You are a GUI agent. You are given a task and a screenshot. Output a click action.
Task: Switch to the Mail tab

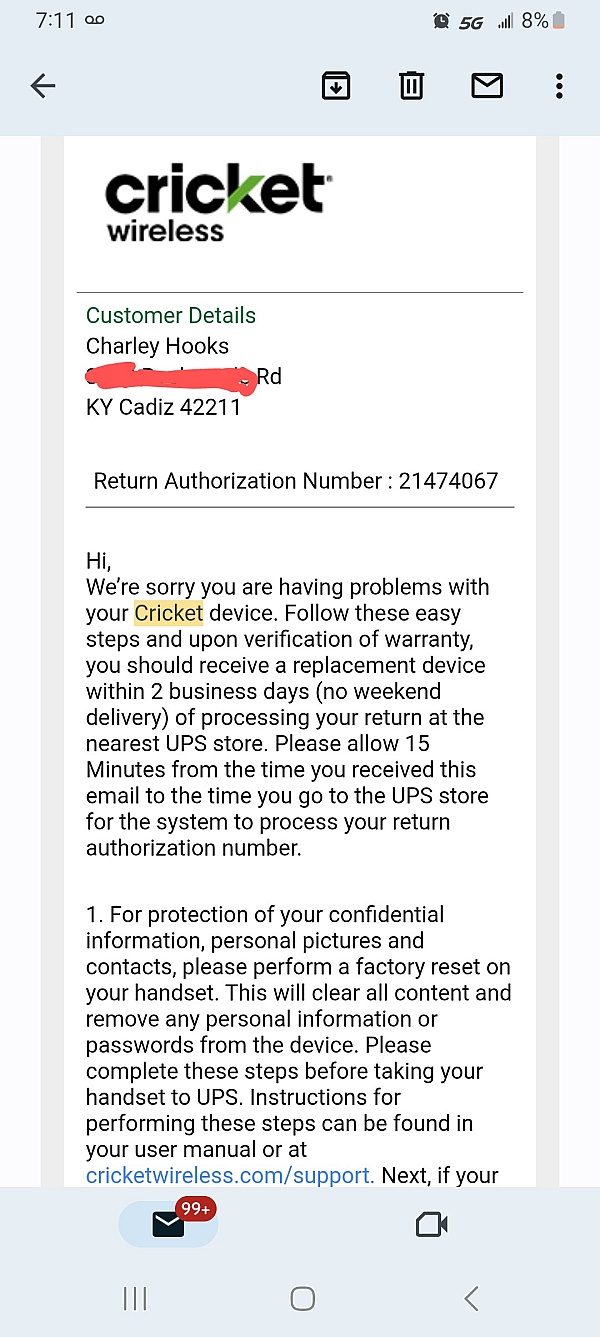pyautogui.click(x=168, y=1225)
